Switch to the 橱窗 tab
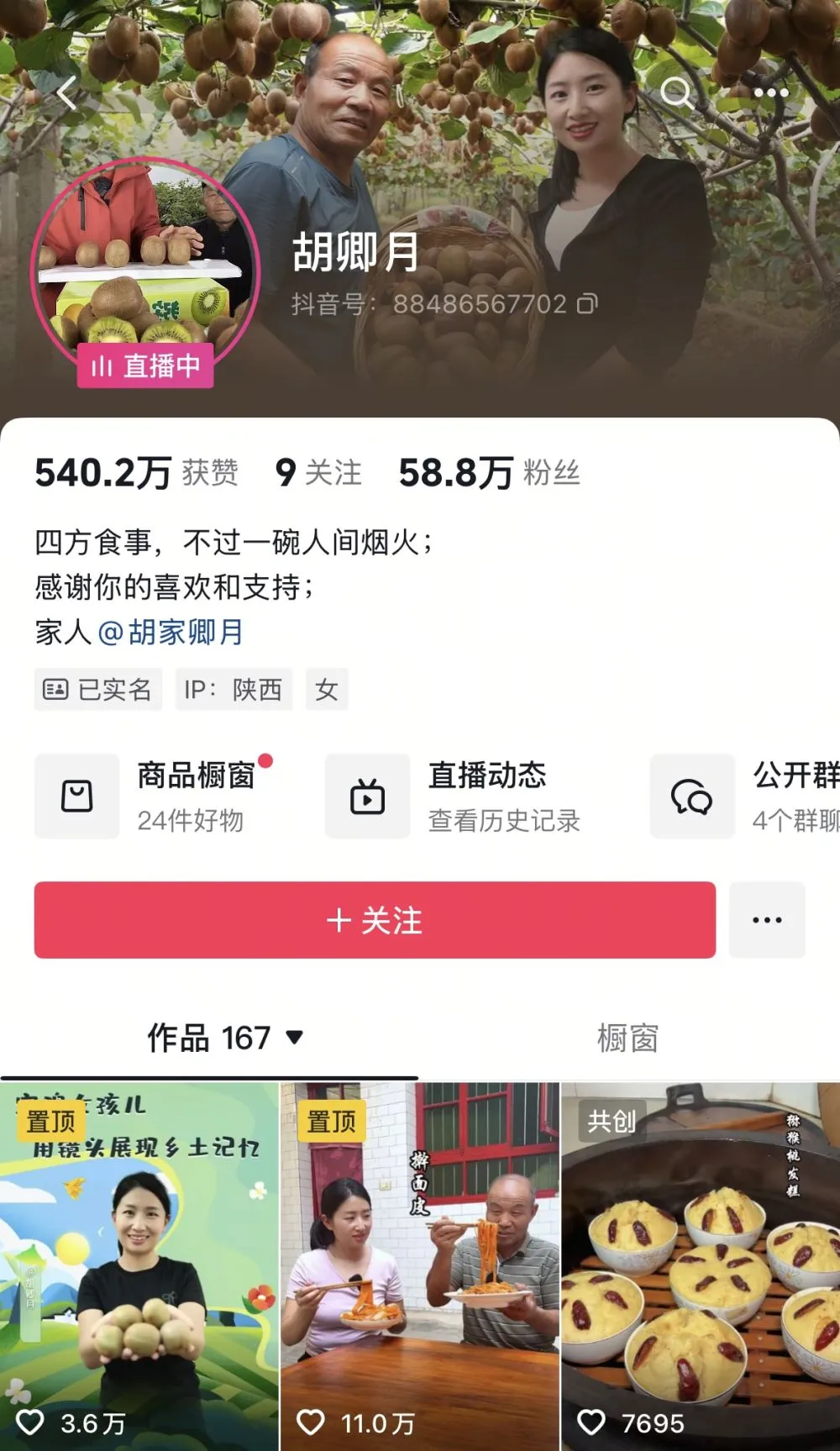840x1451 pixels. click(627, 1038)
